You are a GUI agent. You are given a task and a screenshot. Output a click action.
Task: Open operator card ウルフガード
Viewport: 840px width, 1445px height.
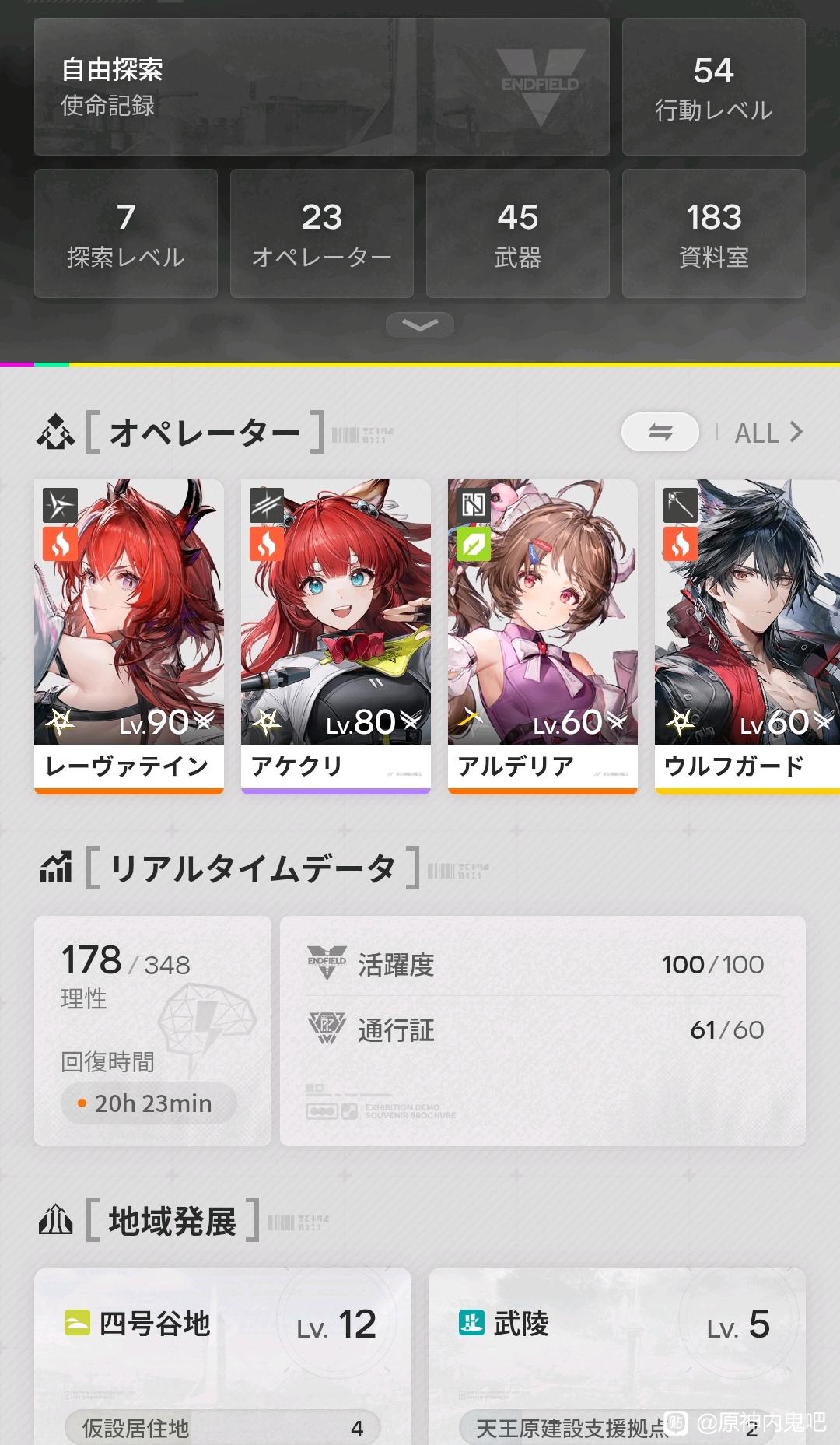(x=747, y=637)
